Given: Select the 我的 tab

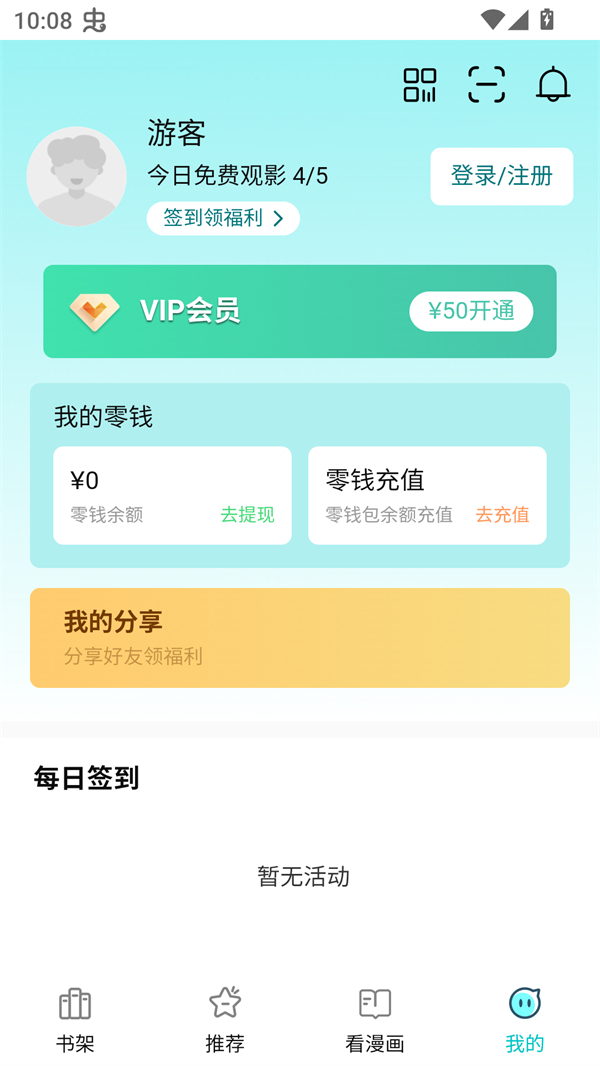Looking at the screenshot, I should [525, 1020].
